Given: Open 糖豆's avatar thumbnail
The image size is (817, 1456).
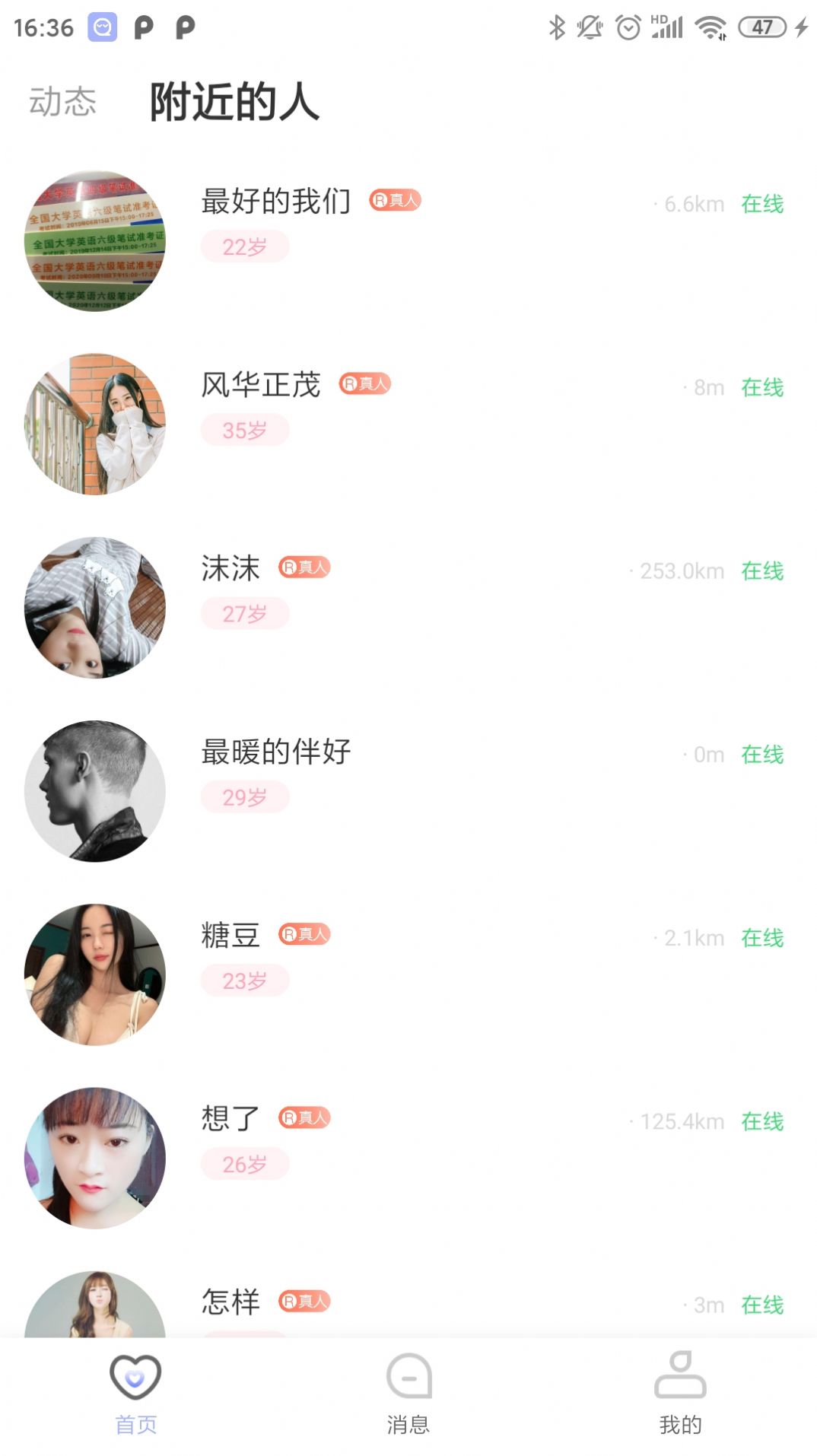Looking at the screenshot, I should 94,974.
